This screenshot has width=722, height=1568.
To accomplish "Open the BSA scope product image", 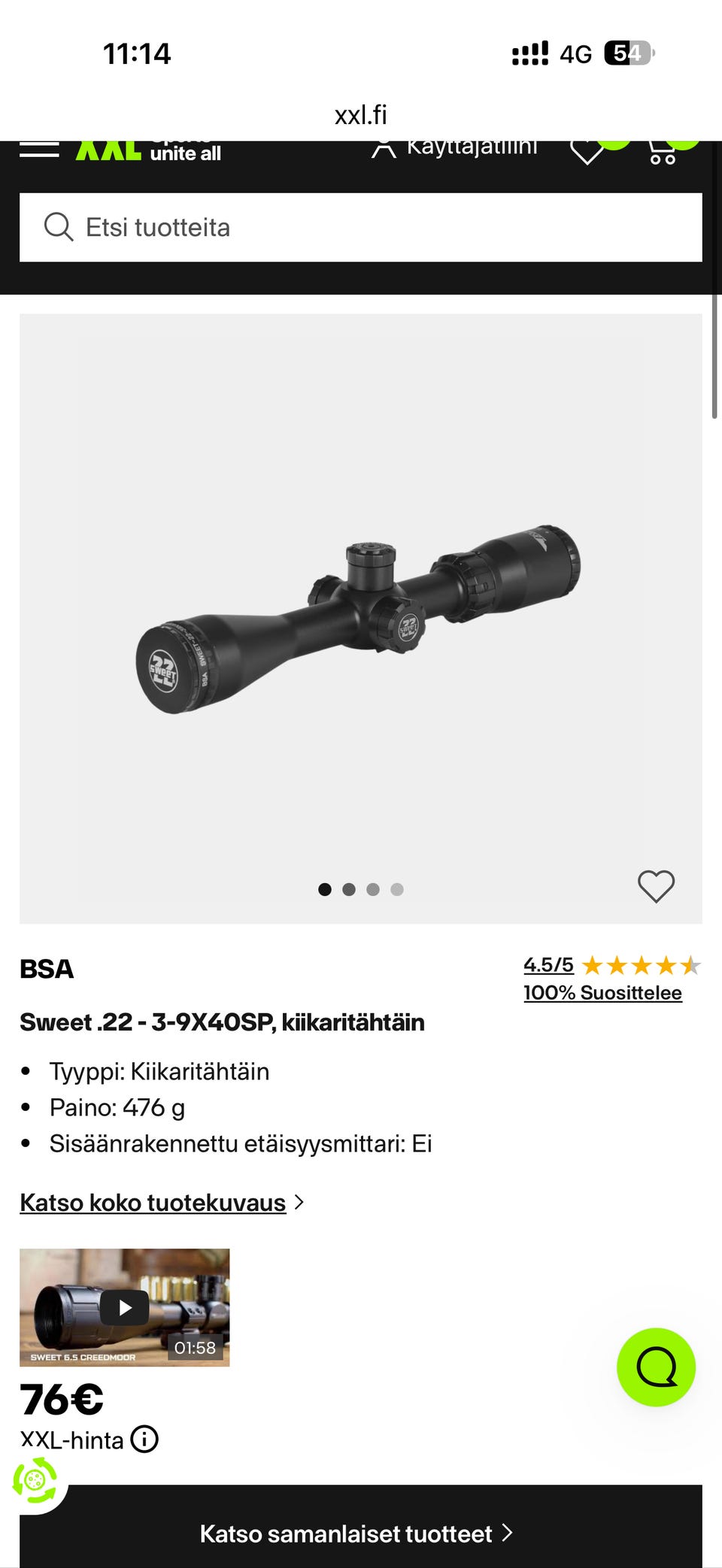I will point(359,619).
